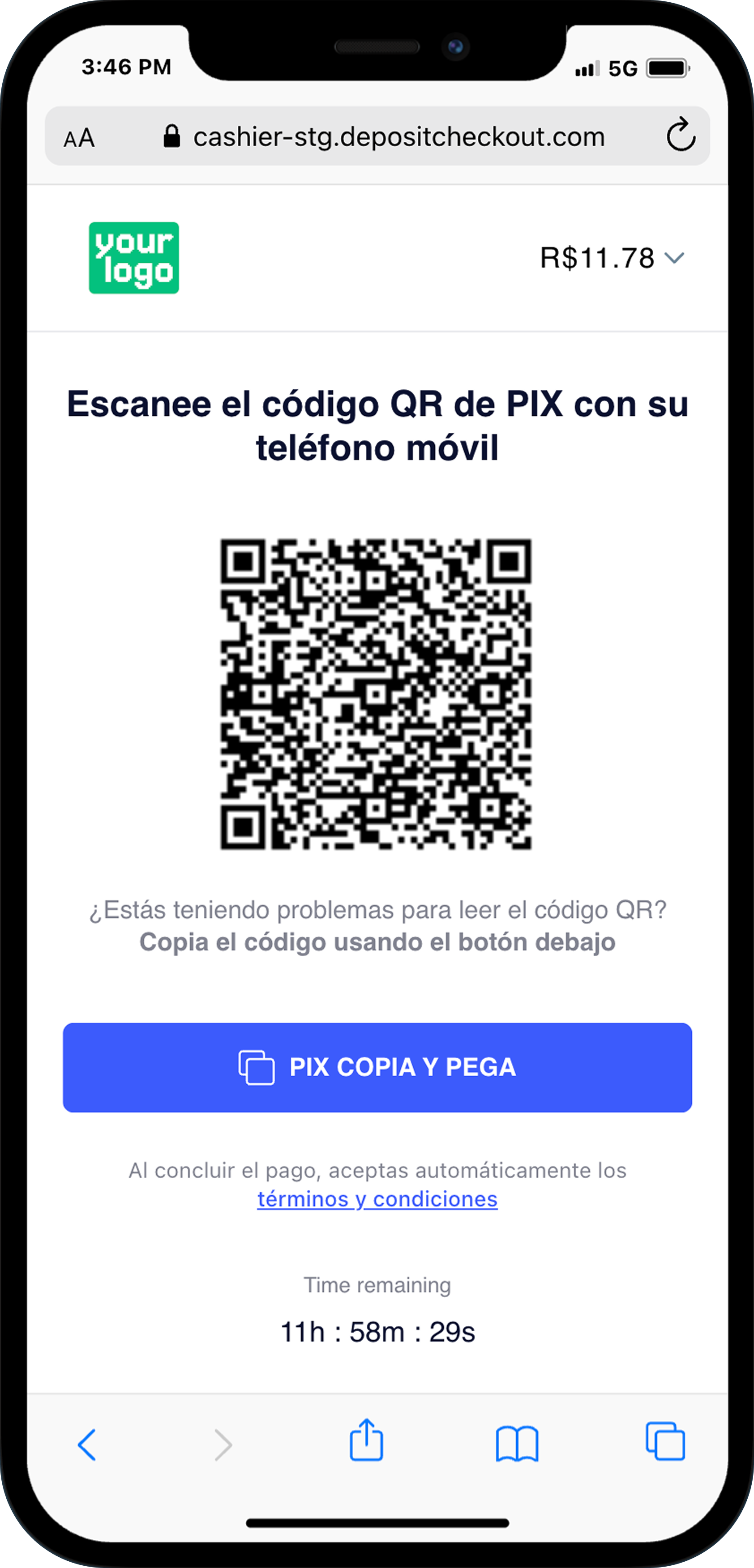Open the términos y condiciones link
This screenshot has height=1568, width=754.
[377, 1198]
